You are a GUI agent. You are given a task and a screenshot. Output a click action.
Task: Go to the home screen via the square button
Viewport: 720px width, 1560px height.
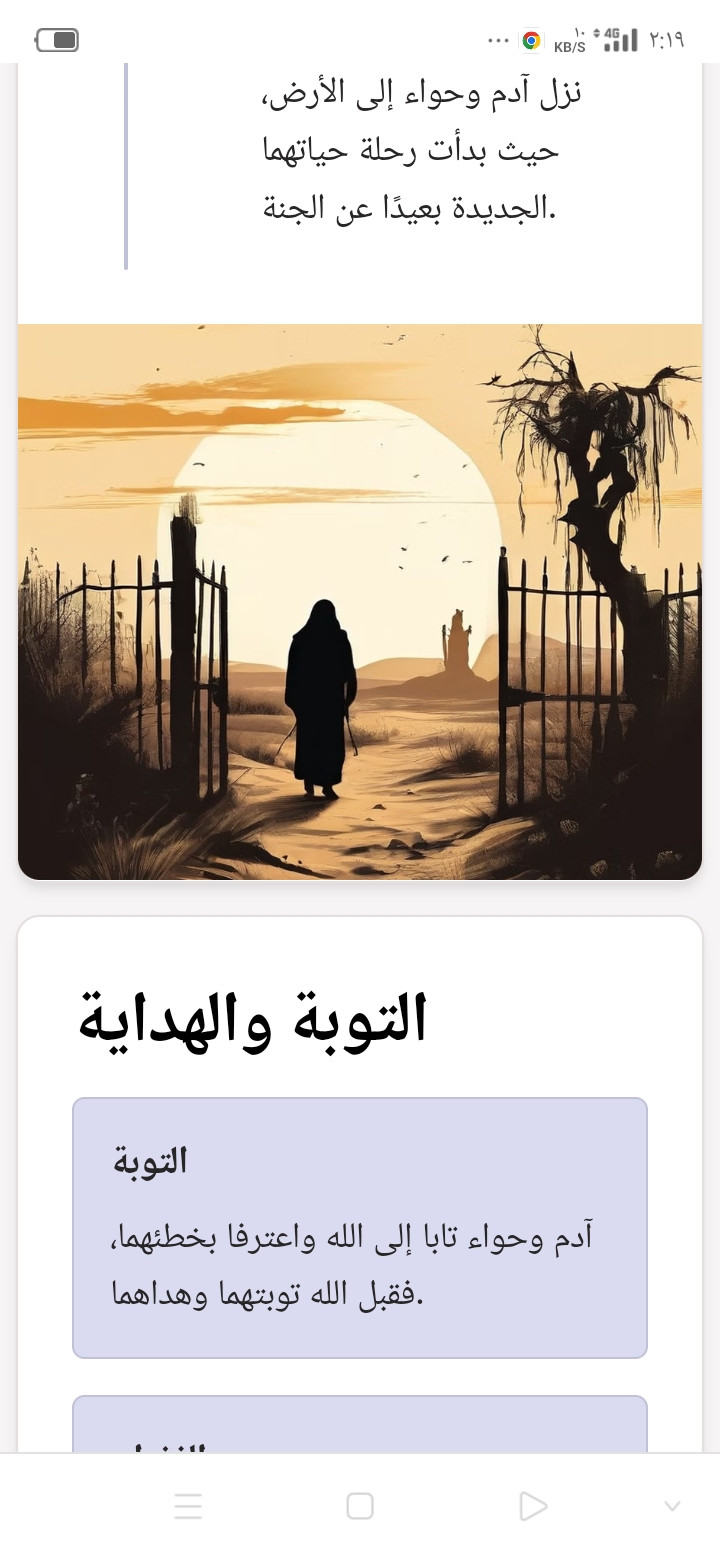point(360,1506)
